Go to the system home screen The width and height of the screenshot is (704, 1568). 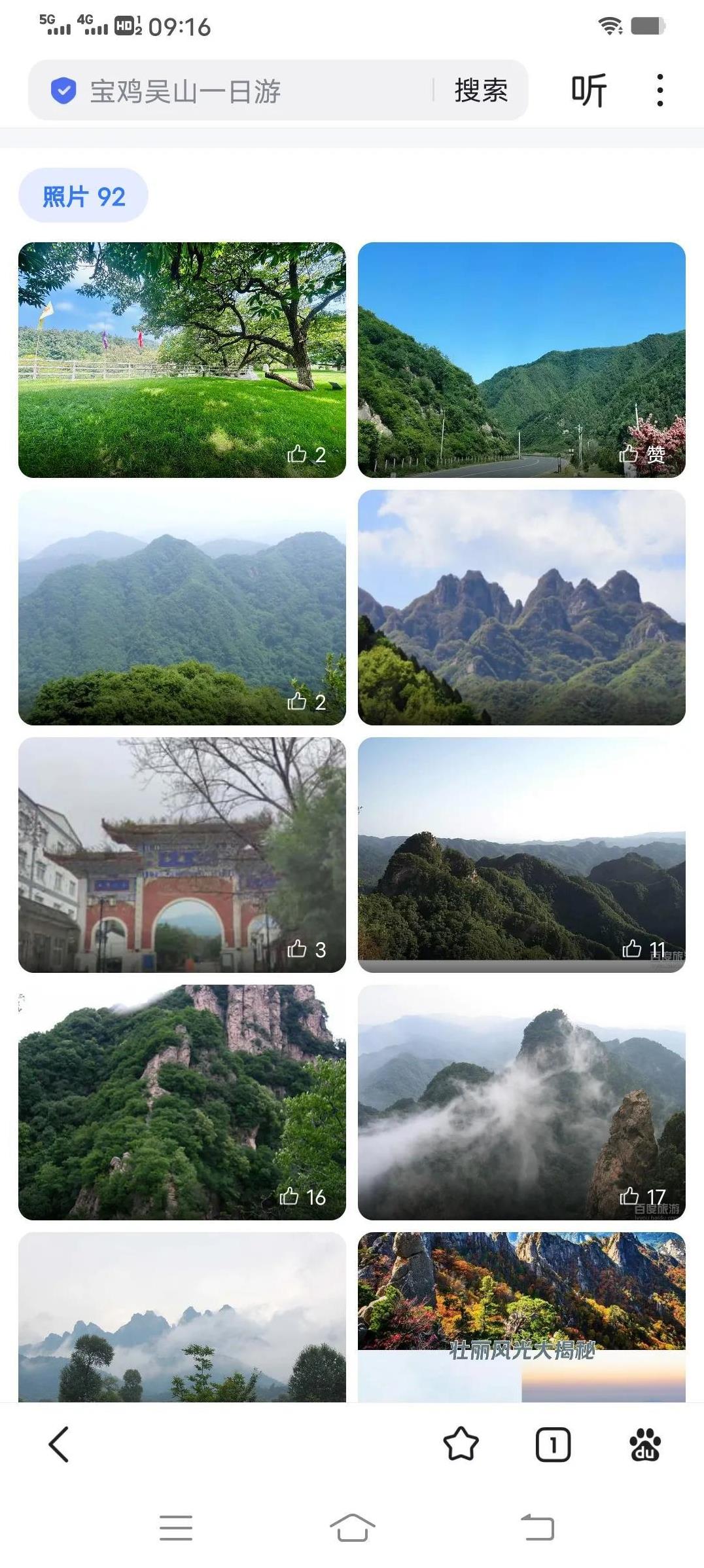[352, 1528]
